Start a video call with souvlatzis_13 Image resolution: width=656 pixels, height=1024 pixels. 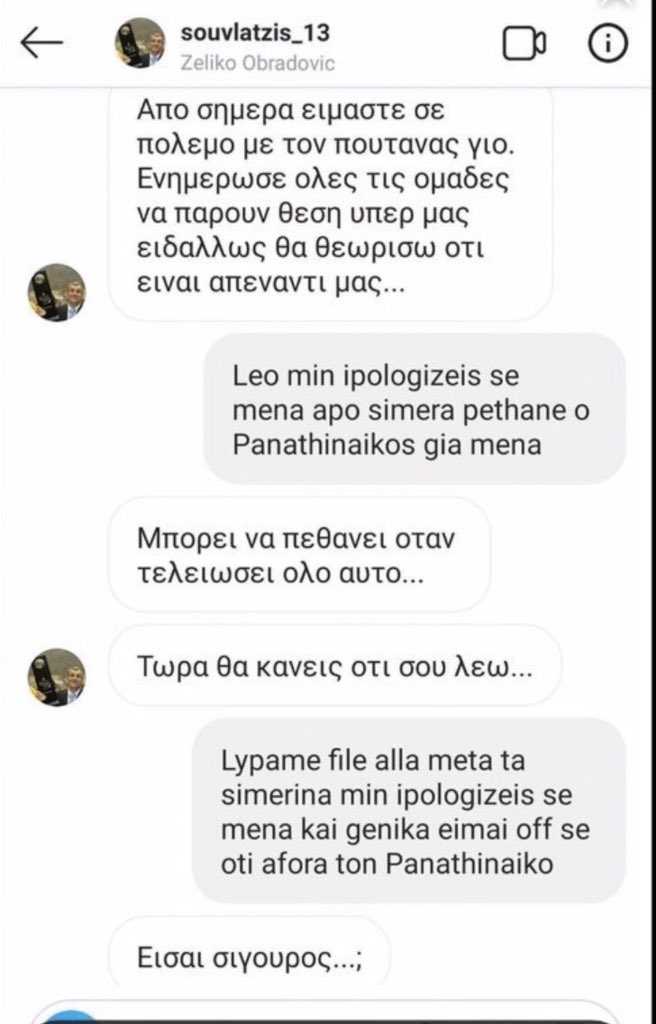[524, 44]
